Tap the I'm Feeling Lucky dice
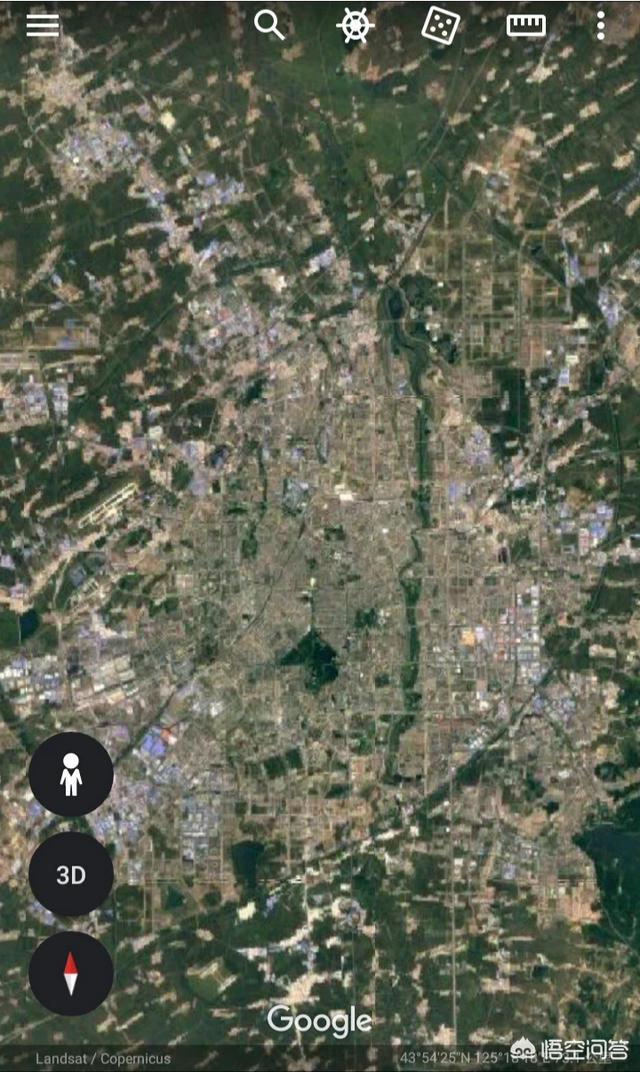Image resolution: width=640 pixels, height=1072 pixels. click(440, 27)
